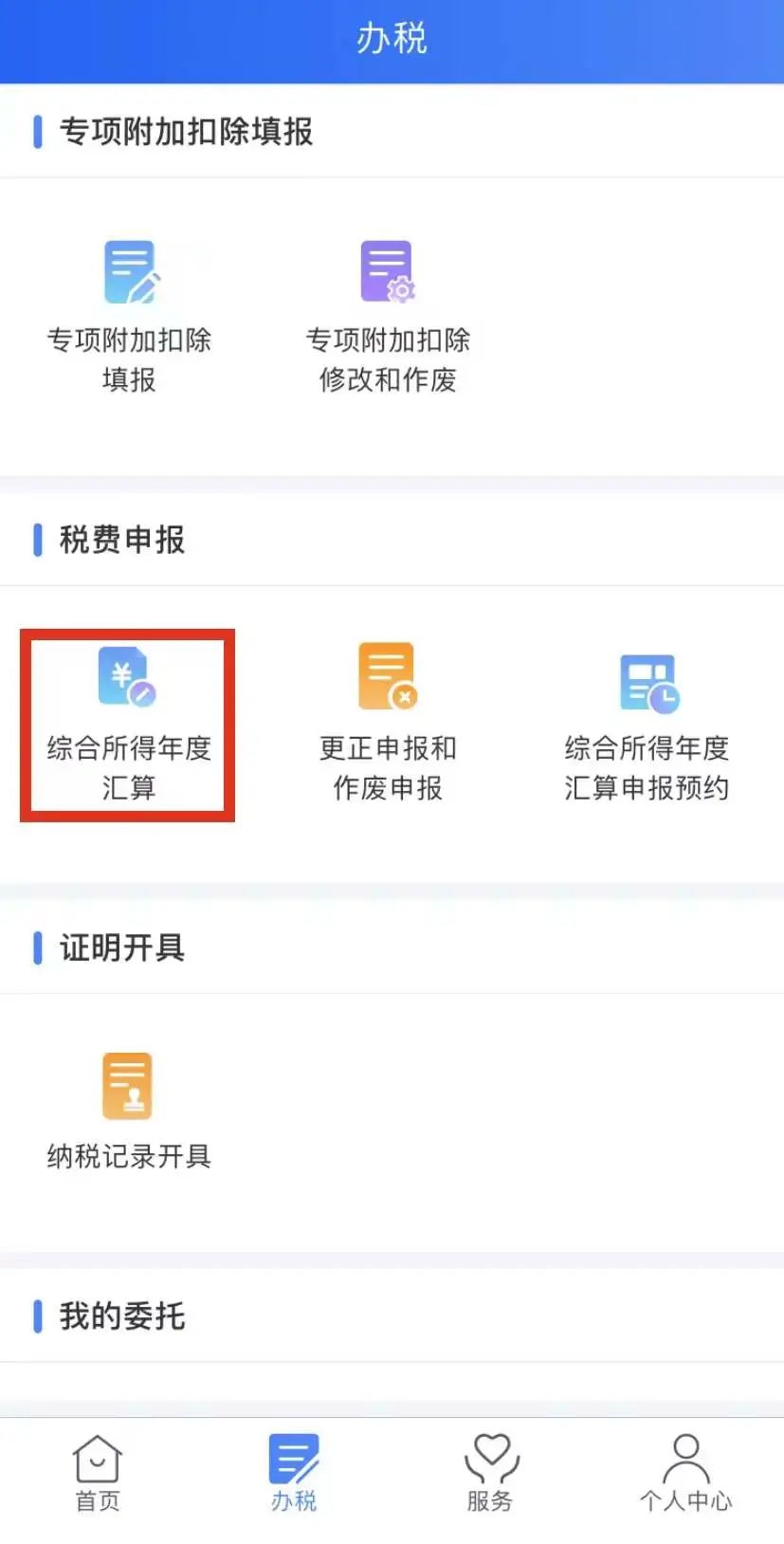
Task: Switch to the 首页 tab
Action: coord(98,1474)
